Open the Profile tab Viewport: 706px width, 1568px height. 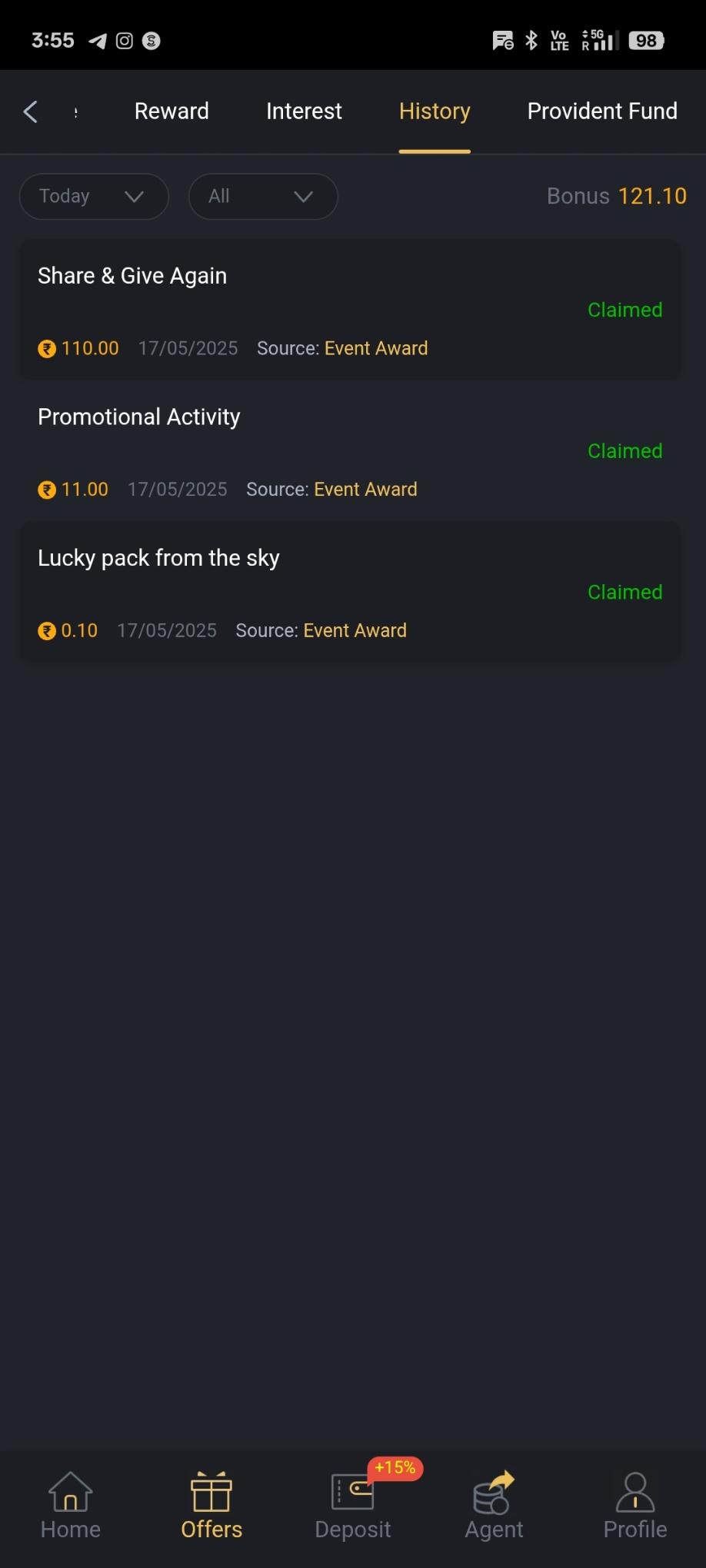point(634,1506)
